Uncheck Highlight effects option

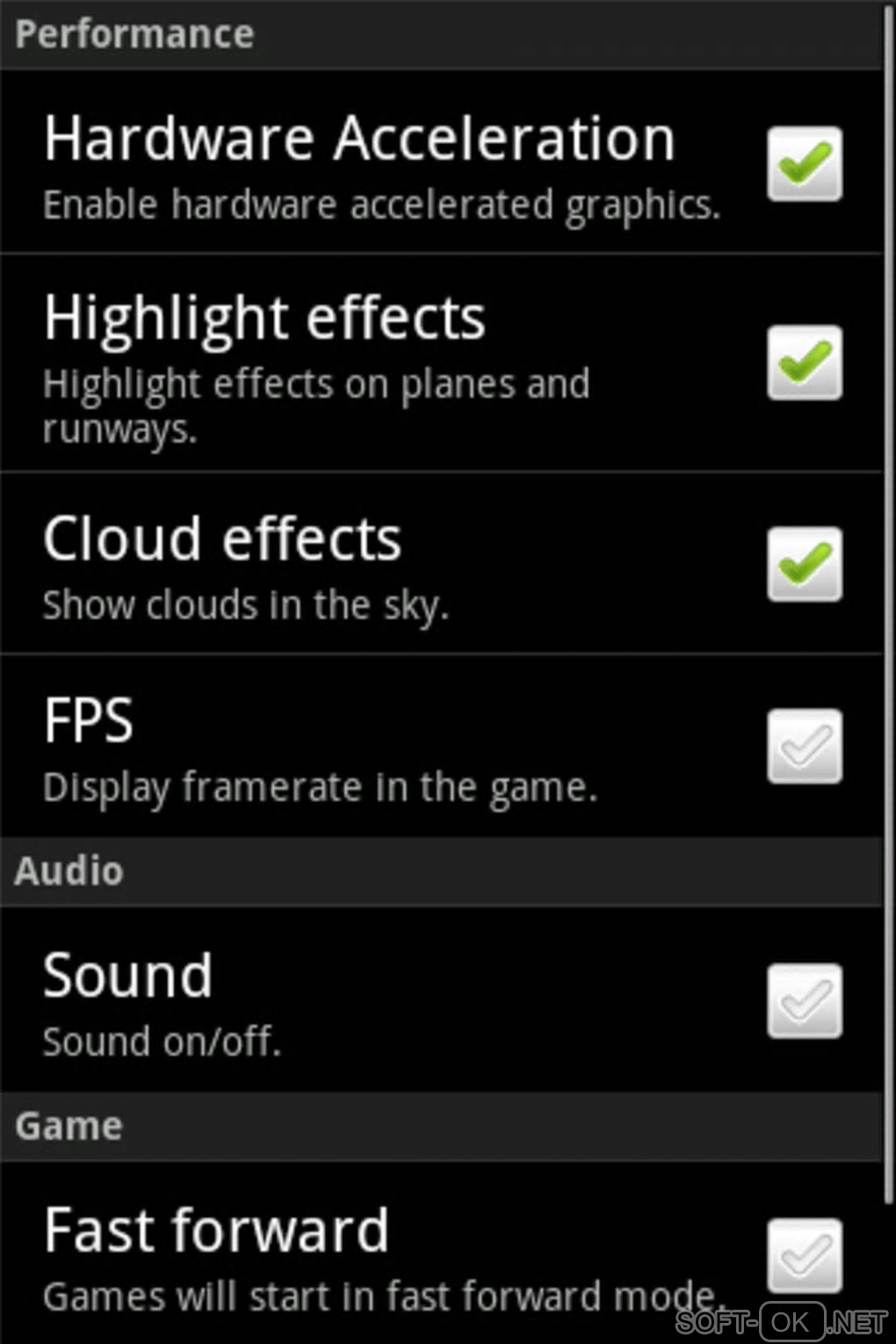[x=804, y=363]
